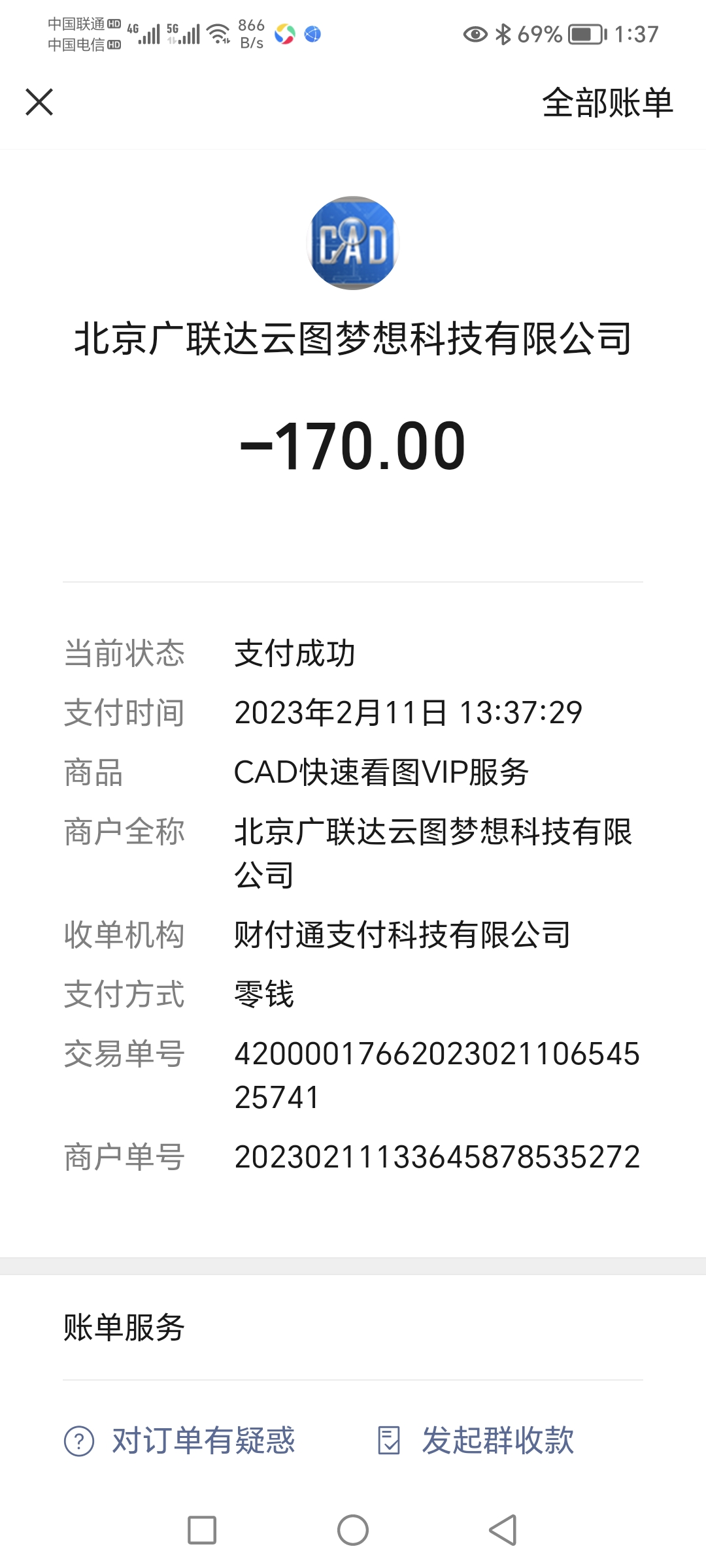Screen dimensions: 706x1568
Task: Tap 对订单有疑惑 order help link
Action: tap(180, 1441)
